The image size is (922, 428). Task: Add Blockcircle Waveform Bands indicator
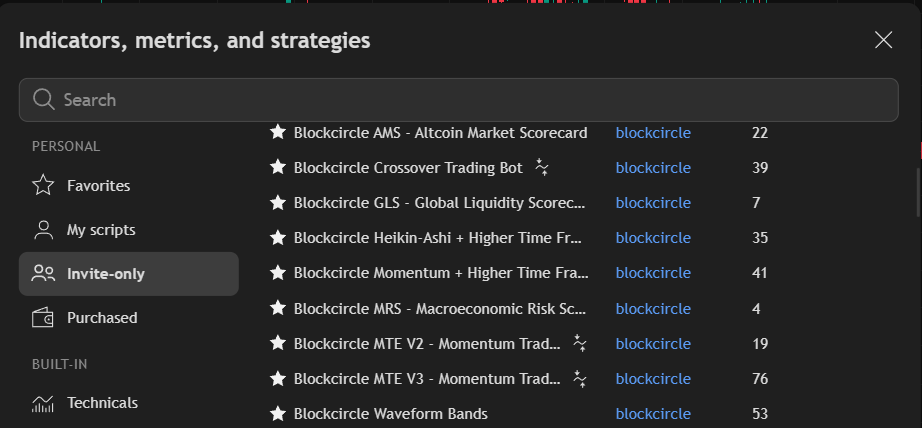pyautogui.click(x=390, y=414)
